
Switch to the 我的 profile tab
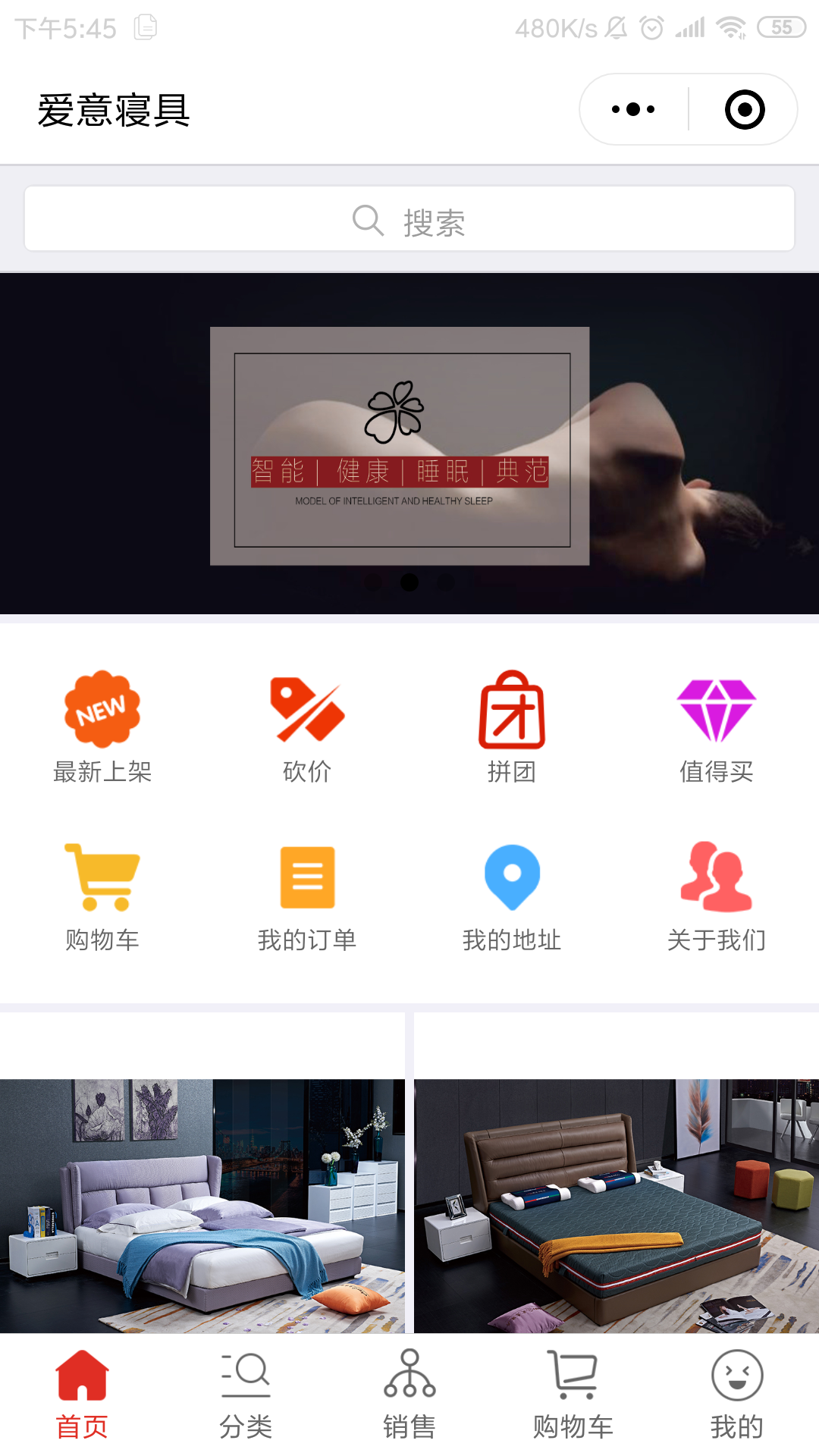[736, 1399]
